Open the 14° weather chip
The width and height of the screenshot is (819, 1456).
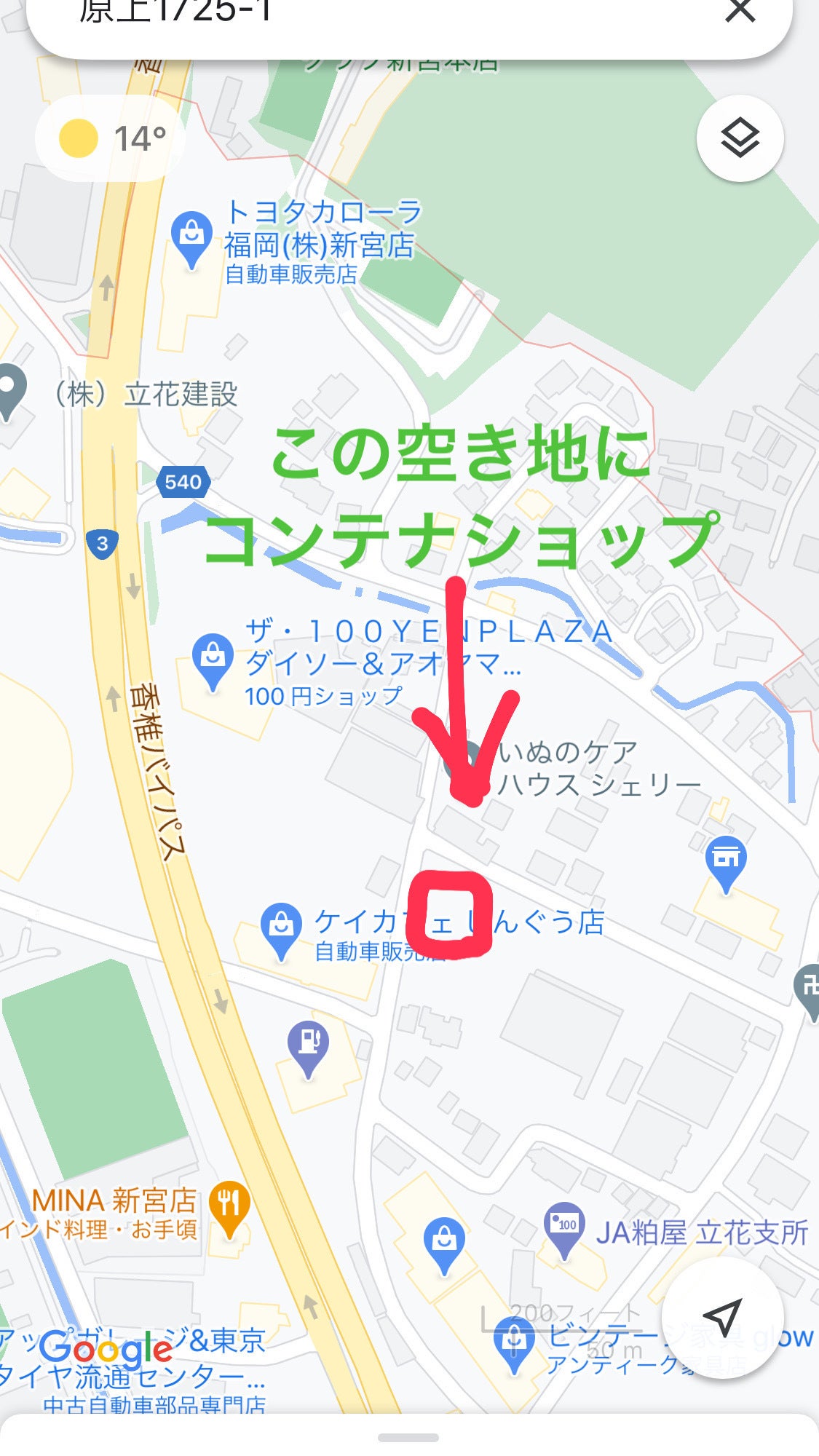click(x=111, y=138)
